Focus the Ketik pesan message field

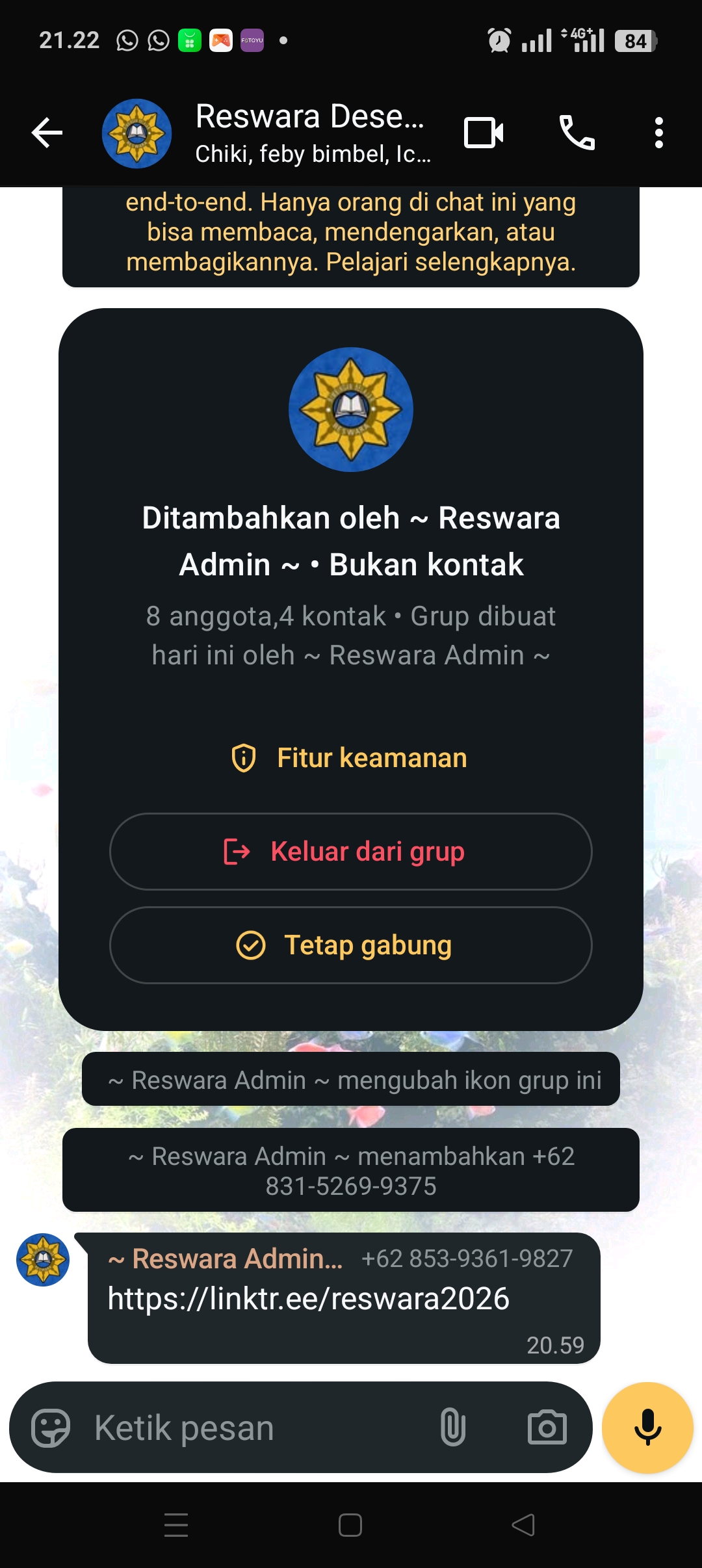[253, 1428]
